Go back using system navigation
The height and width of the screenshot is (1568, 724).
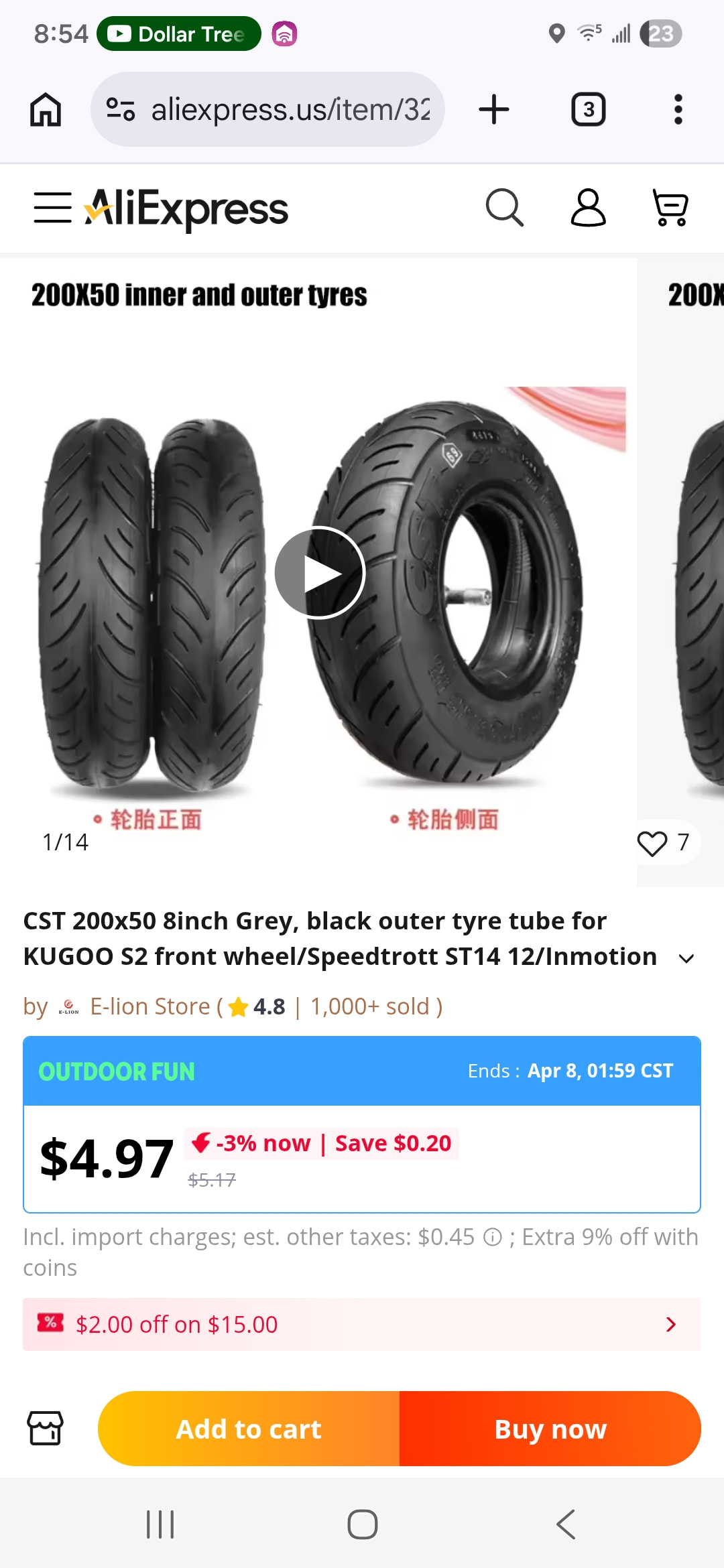(565, 1524)
